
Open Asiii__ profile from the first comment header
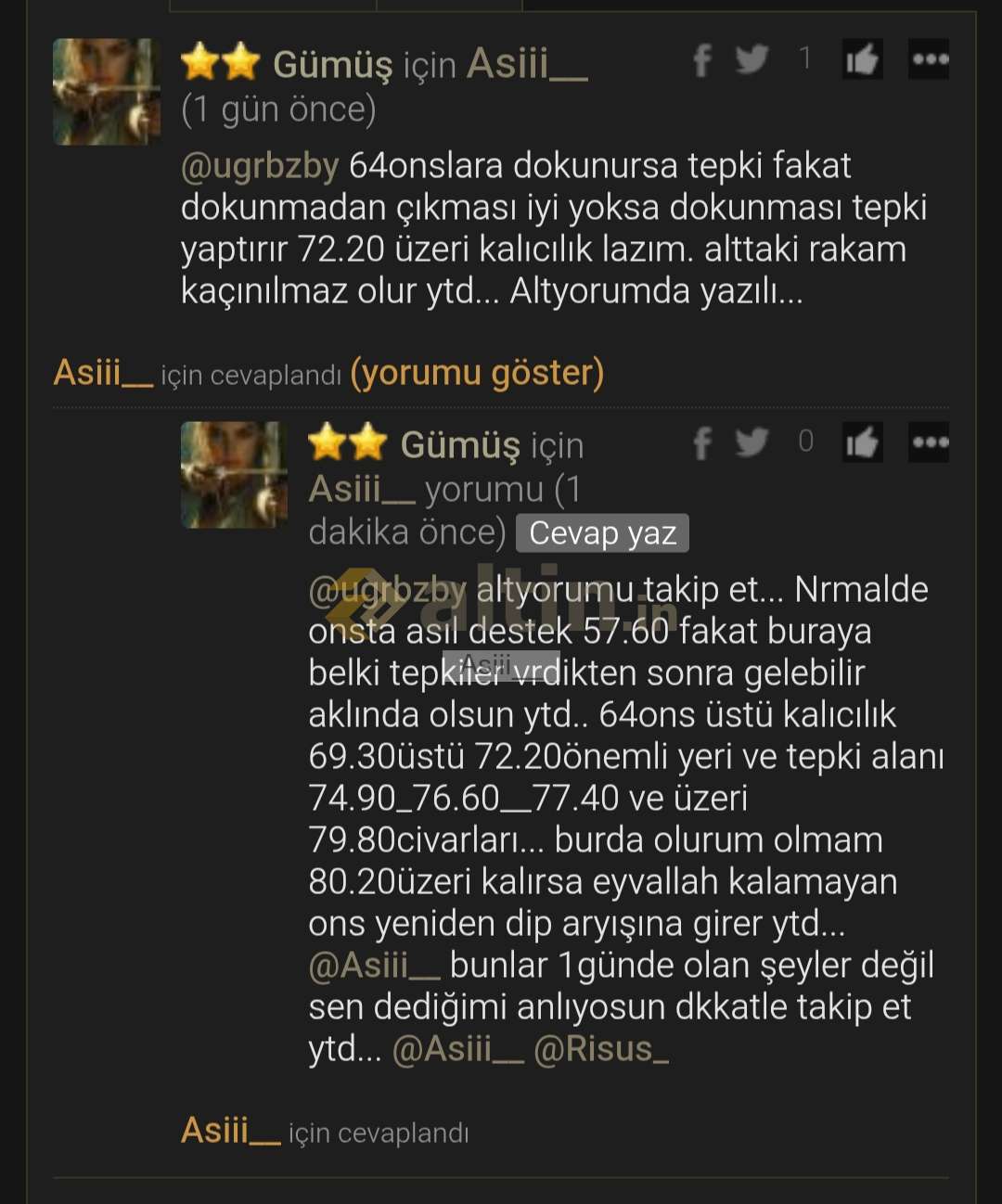click(x=527, y=64)
